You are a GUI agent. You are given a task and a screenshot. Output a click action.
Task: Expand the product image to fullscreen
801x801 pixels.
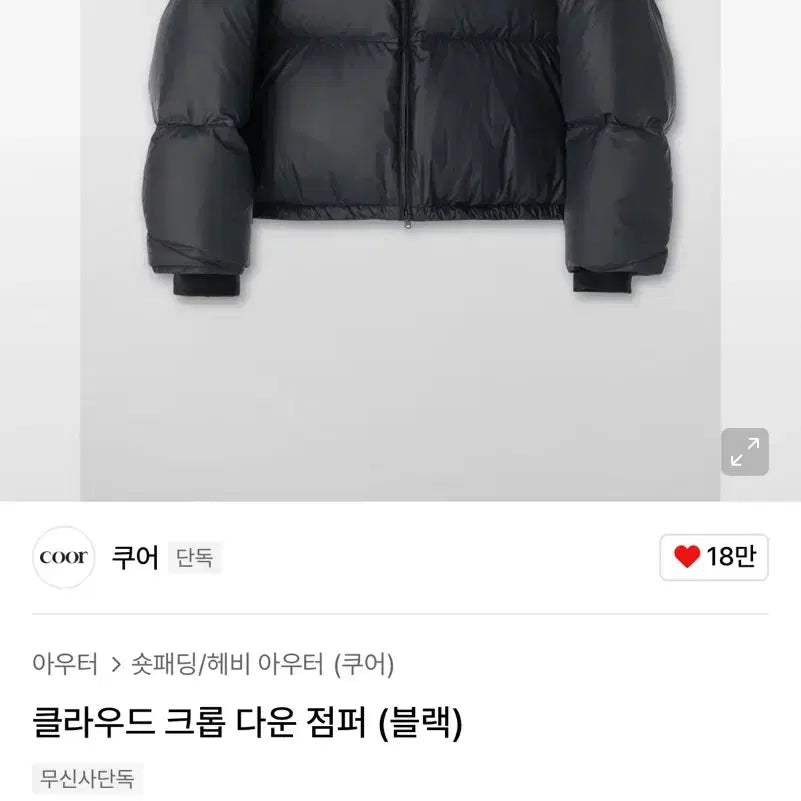[x=744, y=452]
